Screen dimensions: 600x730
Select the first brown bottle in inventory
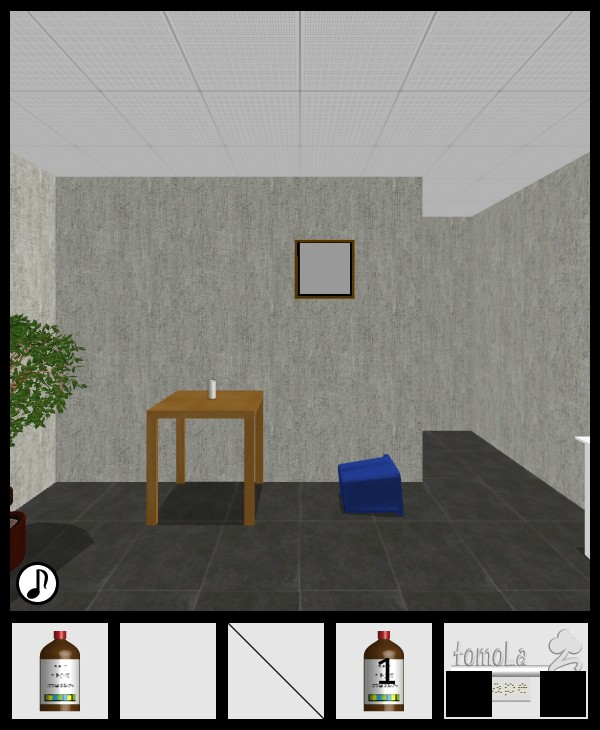pos(60,671)
